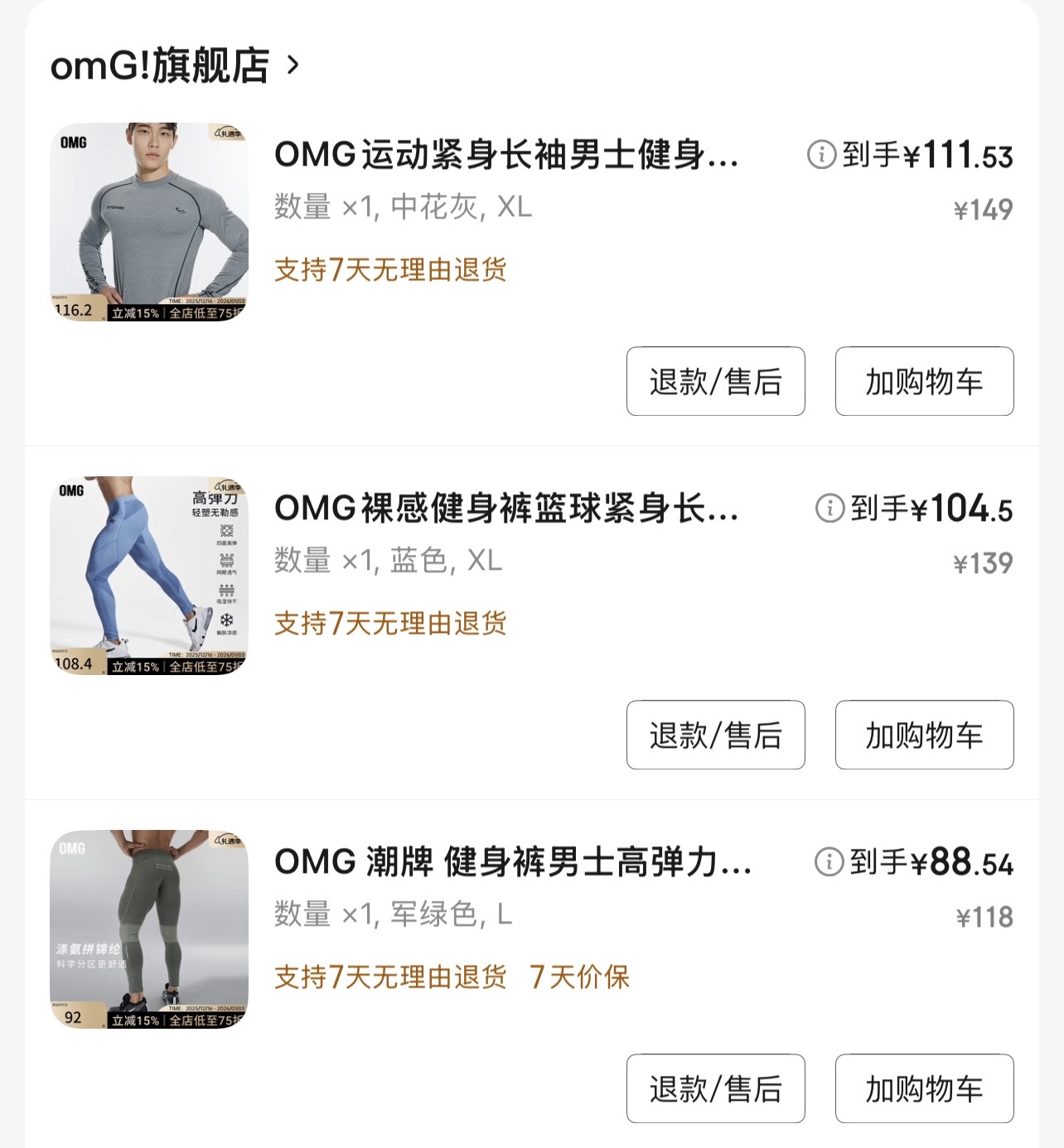View price details for the ¥104.5 item
This screenshot has width=1064, height=1148.
[829, 509]
